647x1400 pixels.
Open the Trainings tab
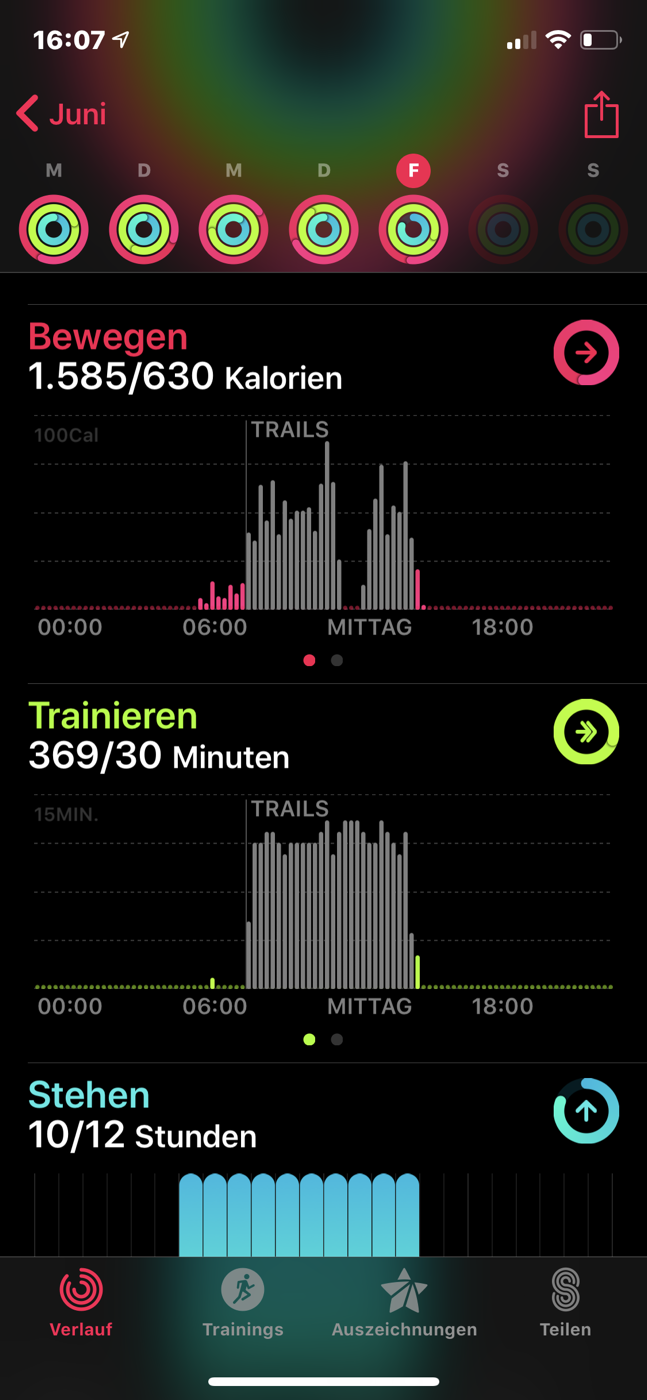coord(243,1302)
